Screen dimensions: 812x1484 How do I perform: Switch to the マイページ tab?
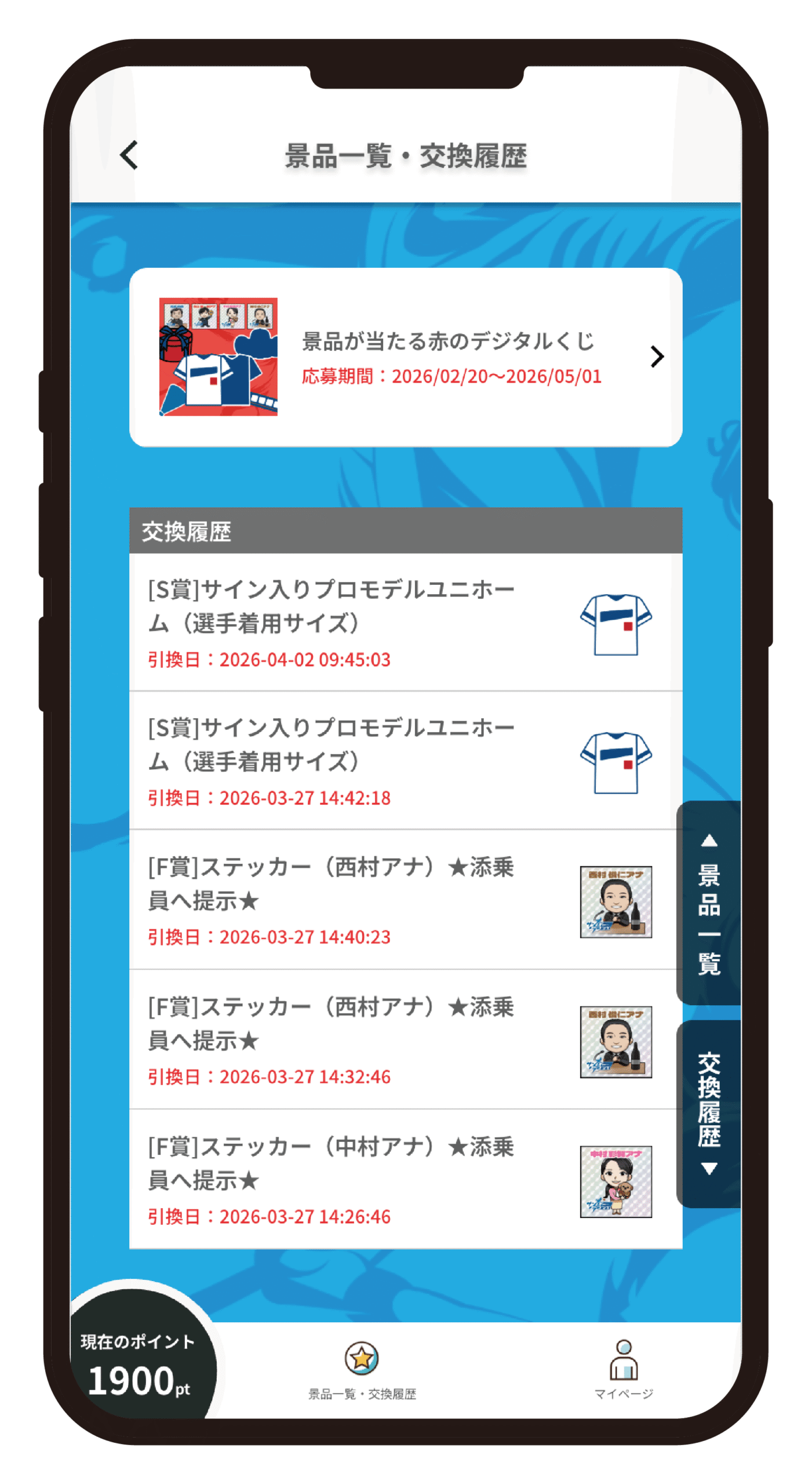(x=624, y=1369)
